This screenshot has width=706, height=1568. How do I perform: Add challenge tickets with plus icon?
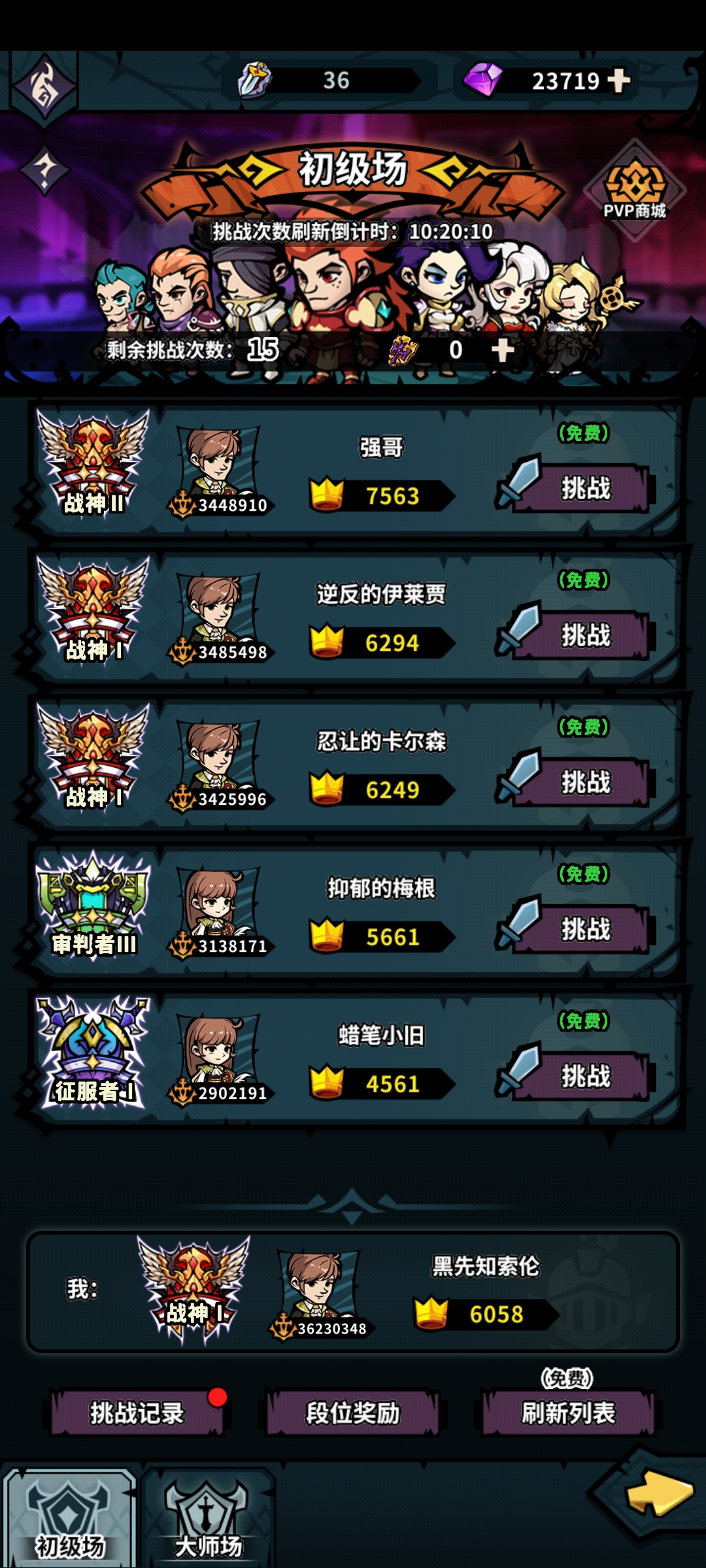tap(502, 350)
